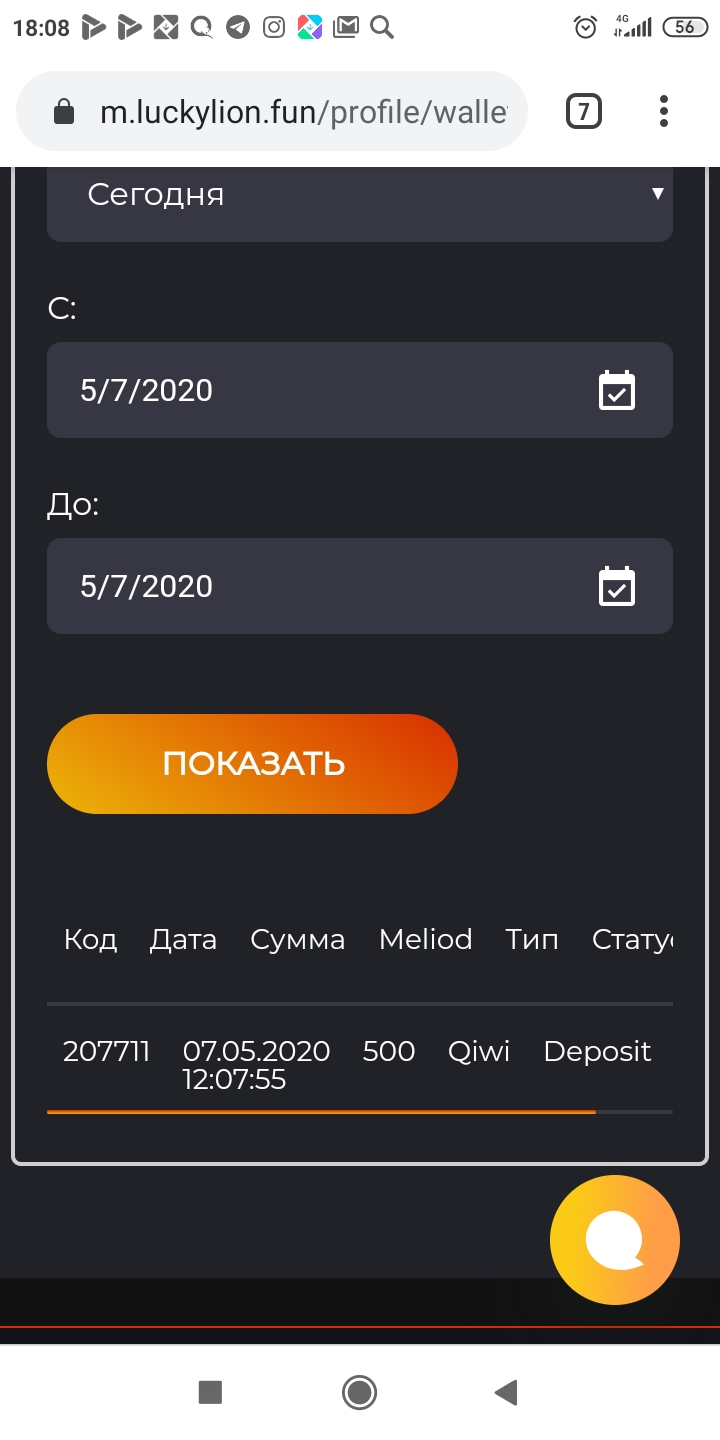This screenshot has height=1440, width=720.
Task: Open the live chat bubble
Action: coord(614,1240)
